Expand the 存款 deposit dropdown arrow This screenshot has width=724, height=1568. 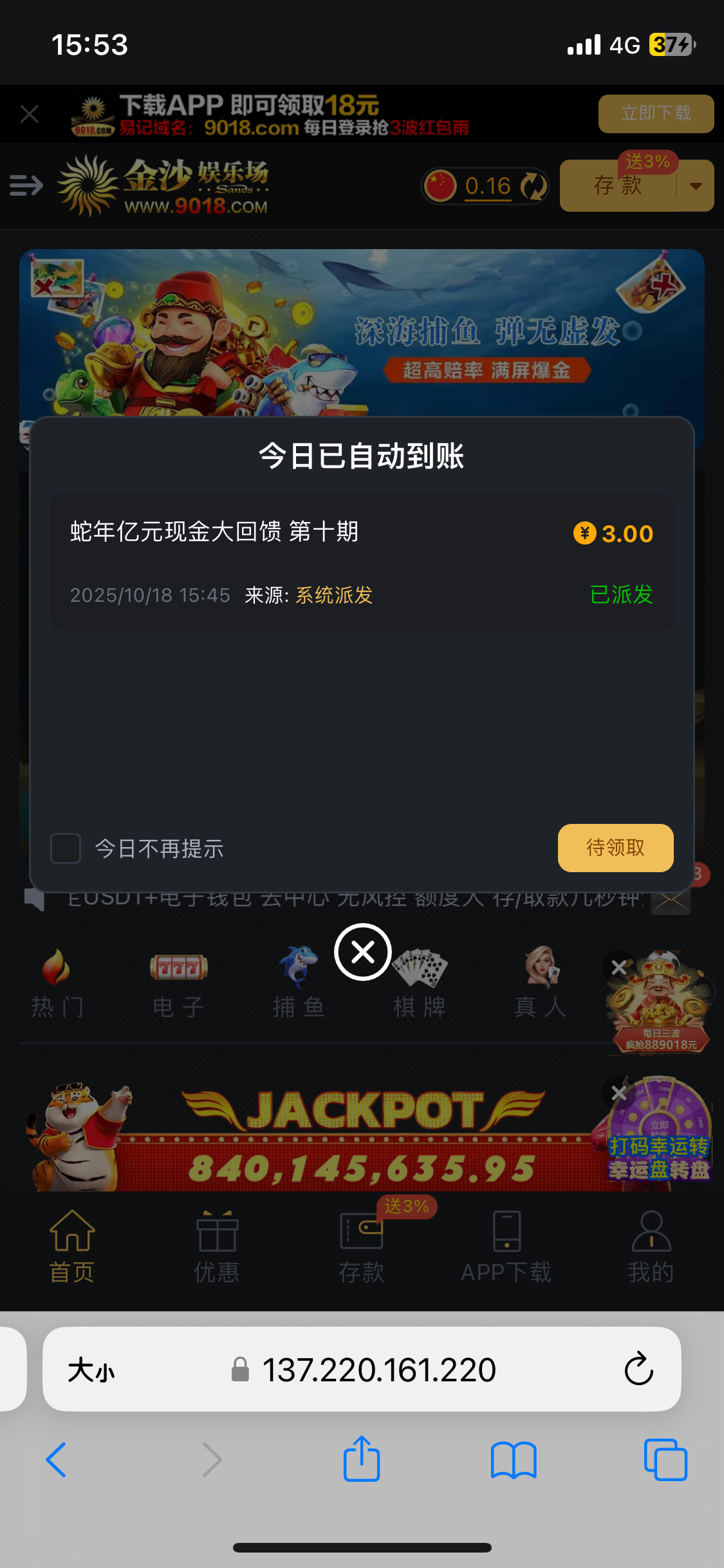click(697, 186)
